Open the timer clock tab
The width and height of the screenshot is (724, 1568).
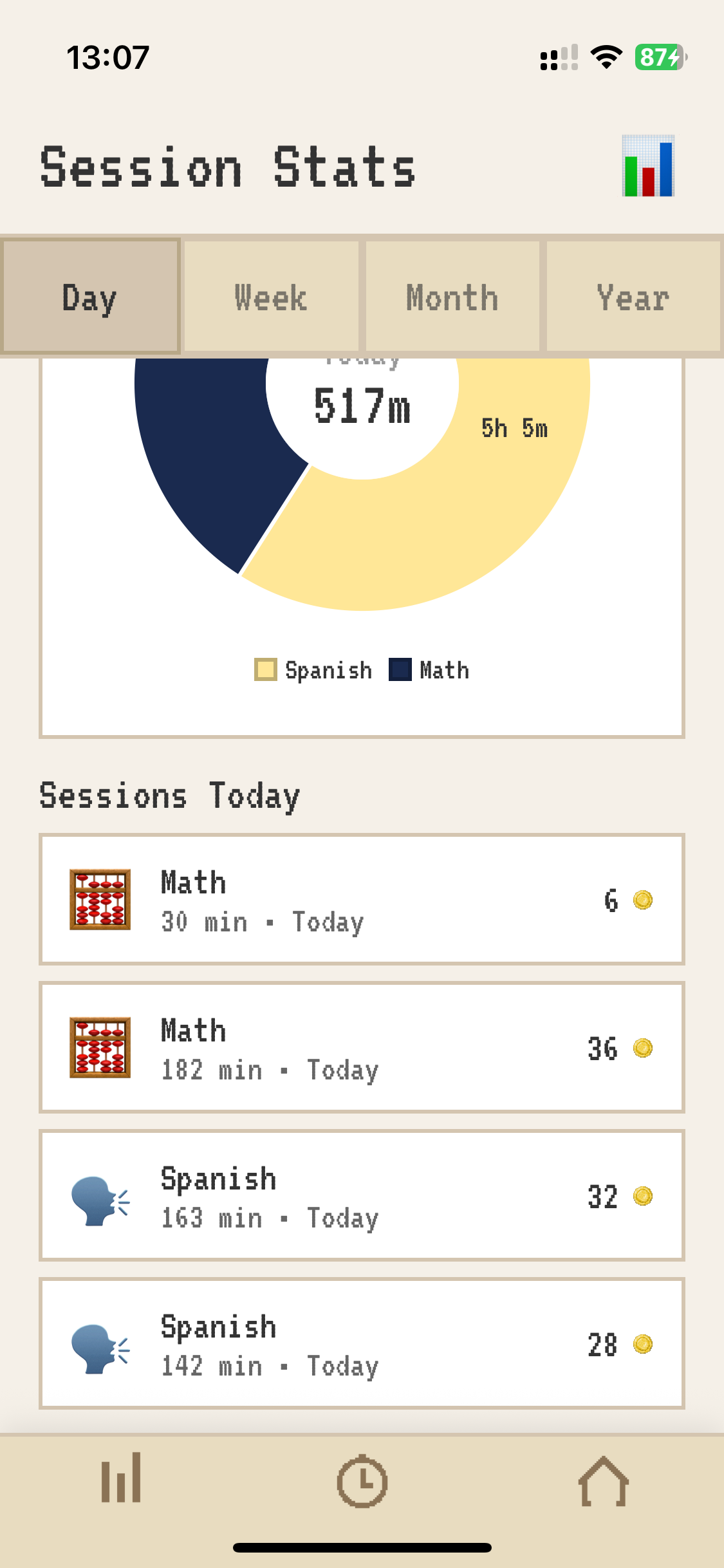pyautogui.click(x=362, y=1481)
